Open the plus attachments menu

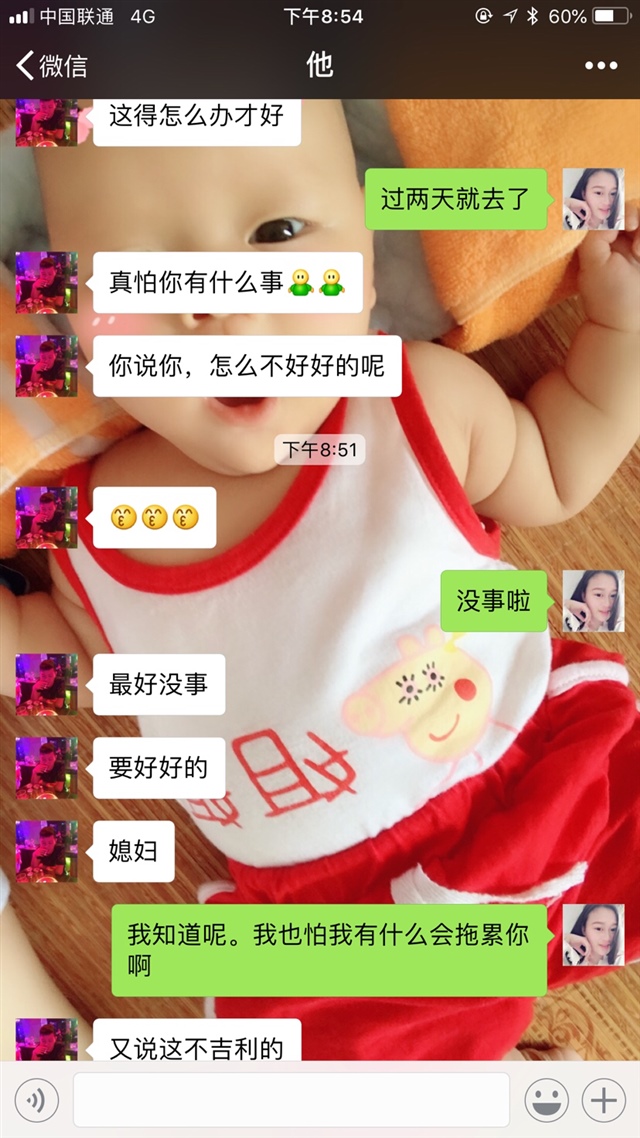tap(604, 1101)
